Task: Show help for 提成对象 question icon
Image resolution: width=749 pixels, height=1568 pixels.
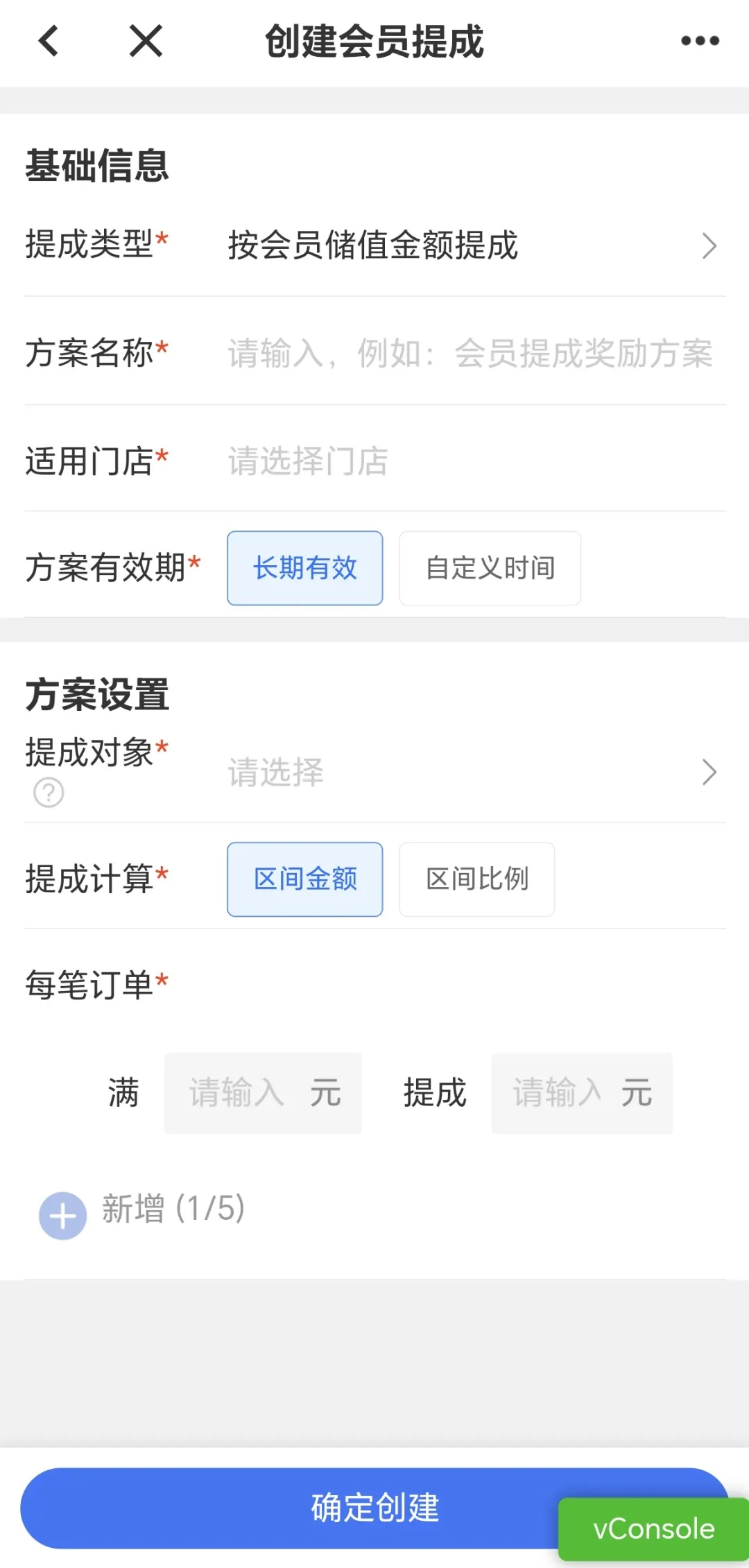Action: click(49, 792)
